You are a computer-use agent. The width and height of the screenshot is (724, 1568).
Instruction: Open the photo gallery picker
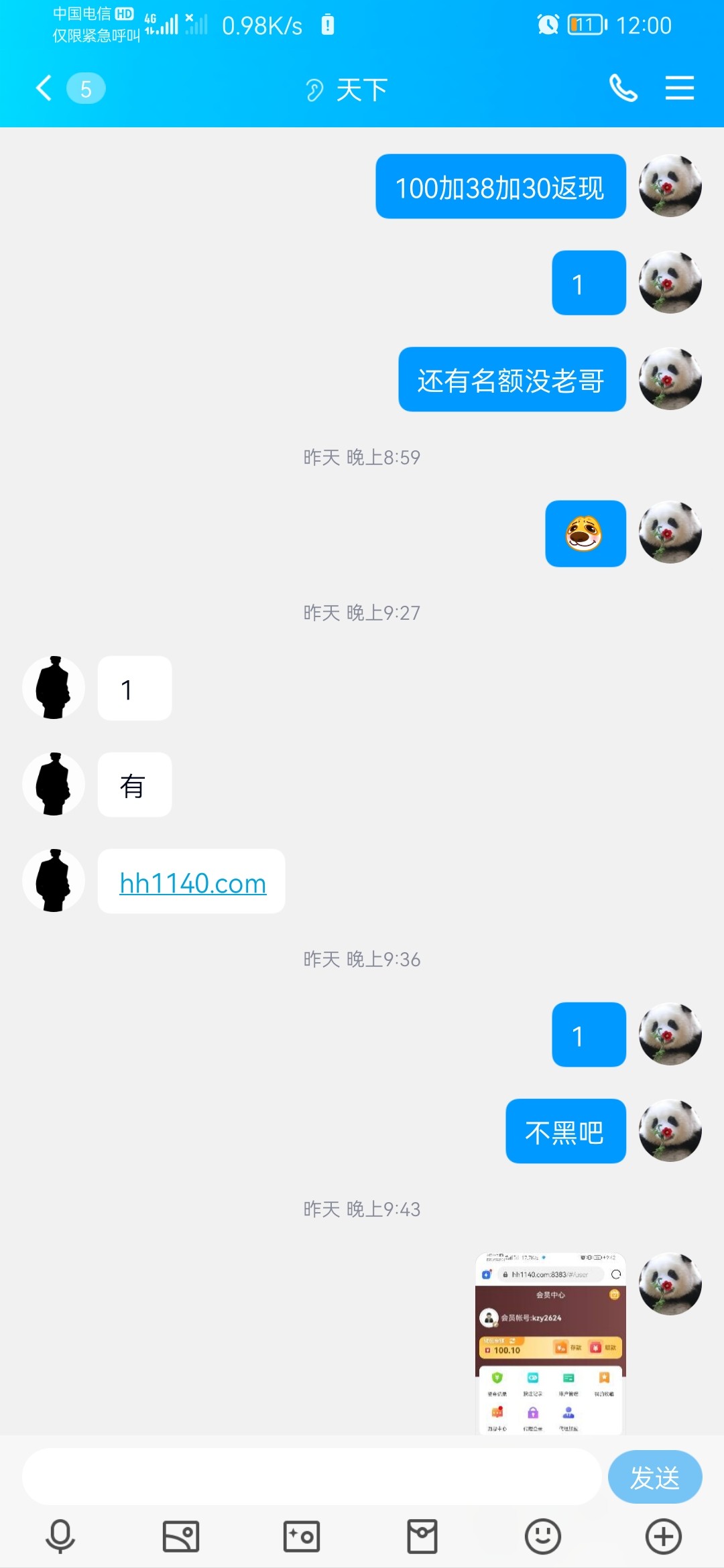[181, 1536]
